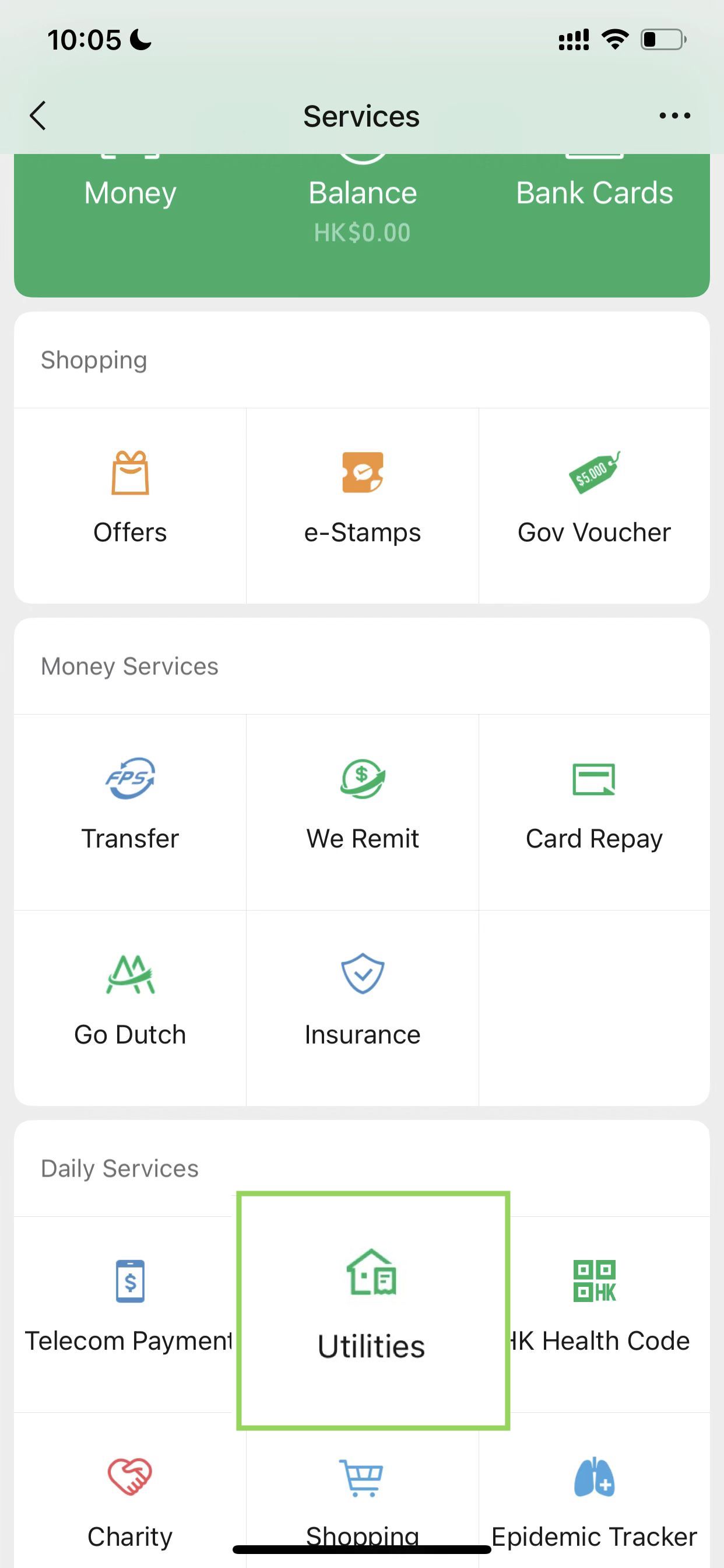Select the FPS Transfer service
The width and height of the screenshot is (724, 1568).
(130, 812)
